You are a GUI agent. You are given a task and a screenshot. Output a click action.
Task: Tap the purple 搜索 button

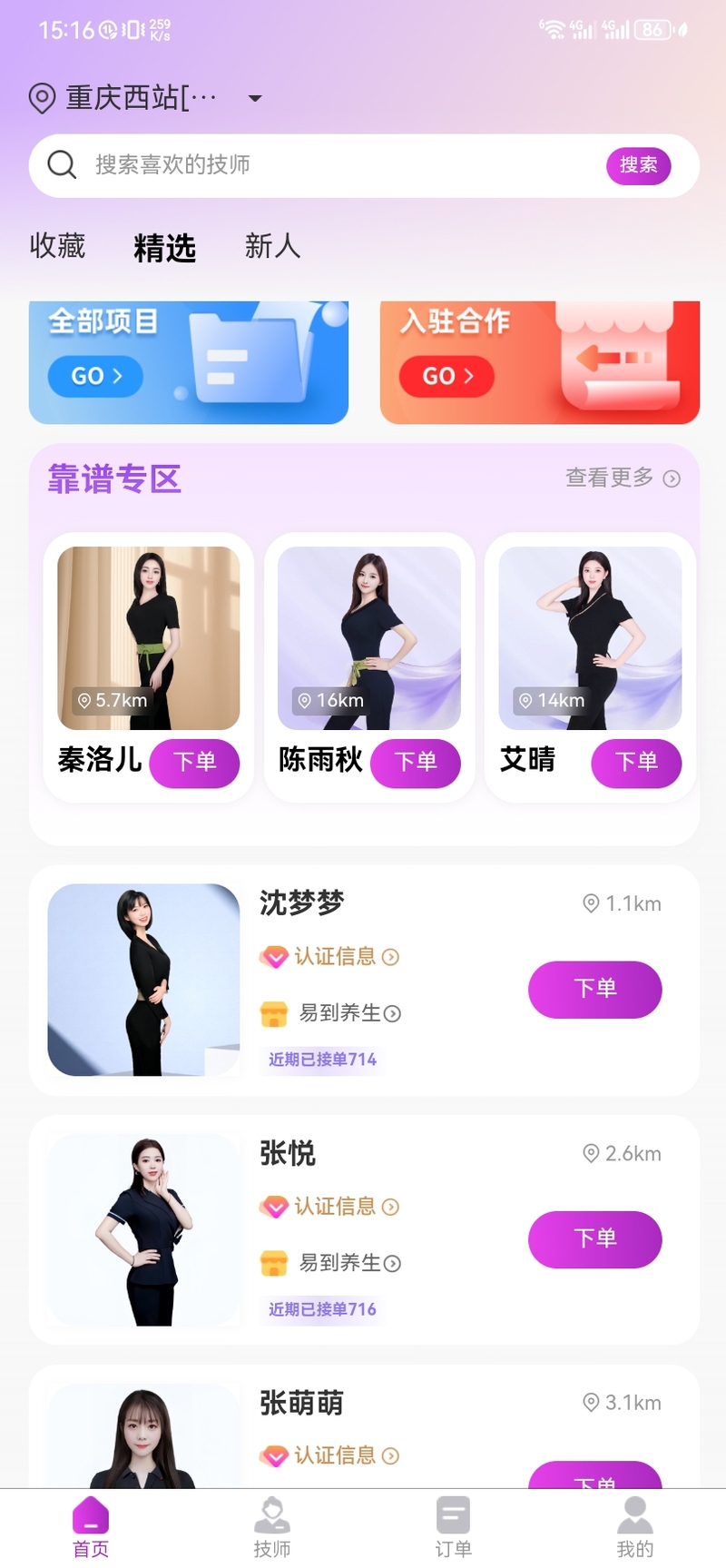(638, 165)
